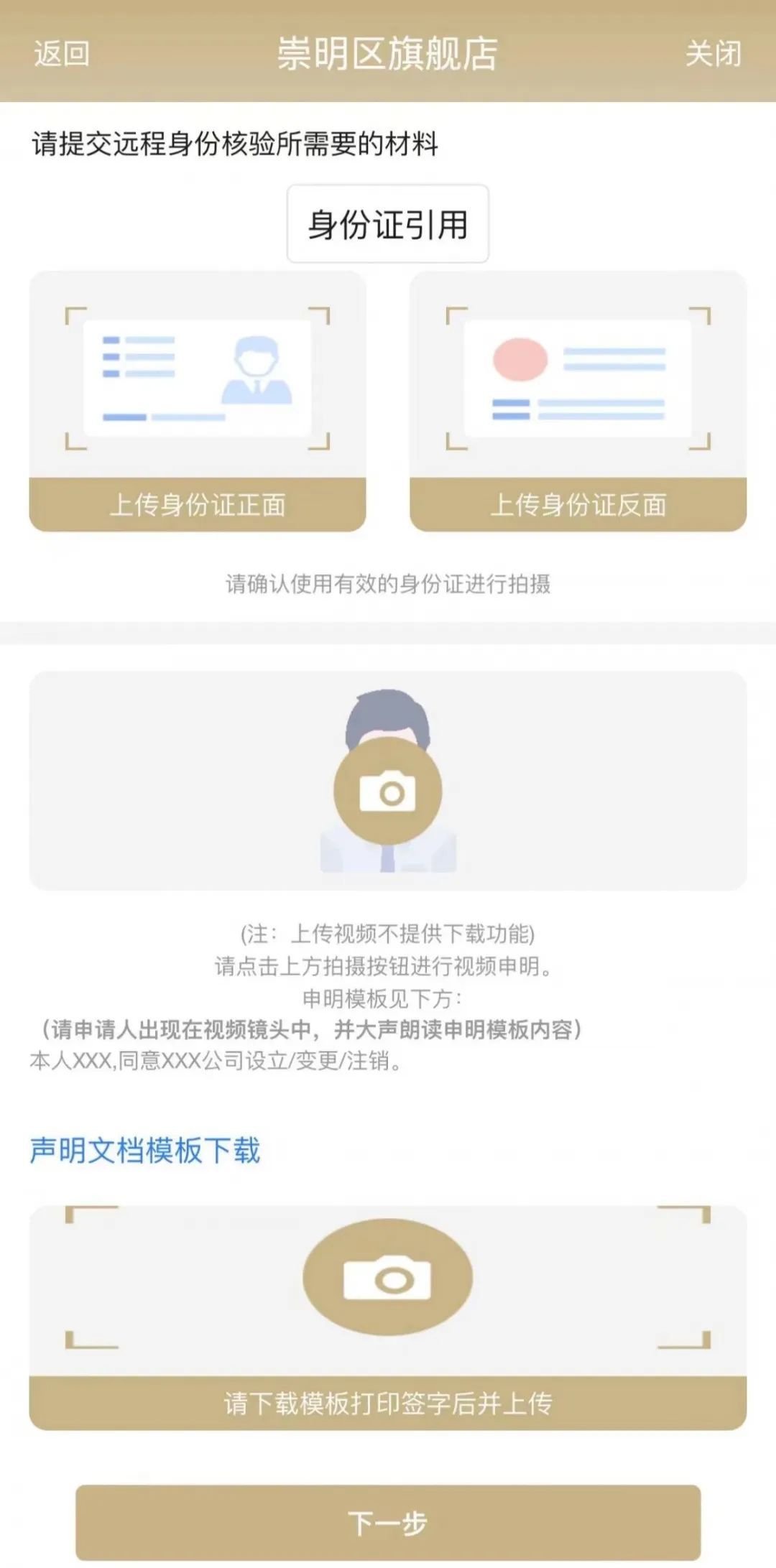Start recording the video declaration
This screenshot has height=1568, width=776.
coord(388,792)
